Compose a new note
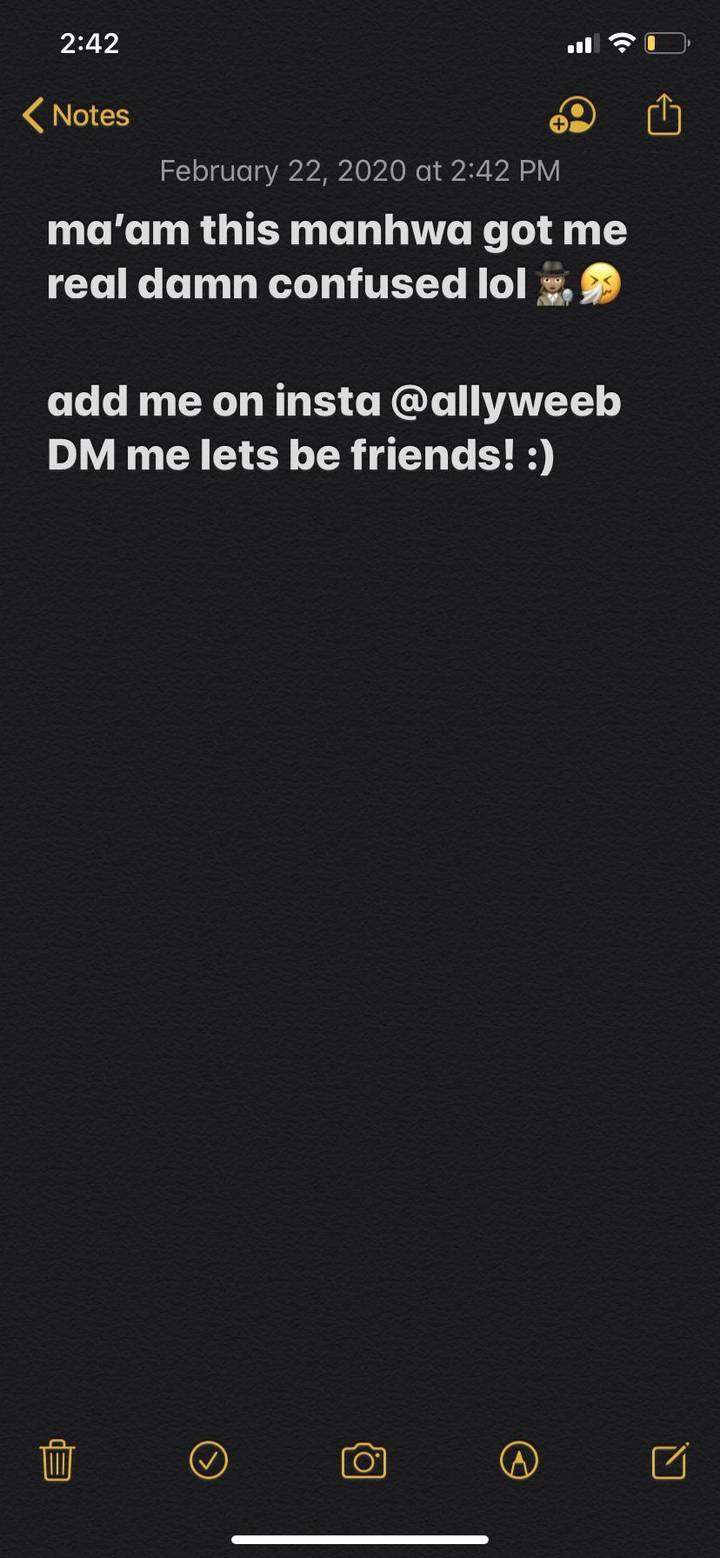This screenshot has width=720, height=1558. [x=669, y=1460]
